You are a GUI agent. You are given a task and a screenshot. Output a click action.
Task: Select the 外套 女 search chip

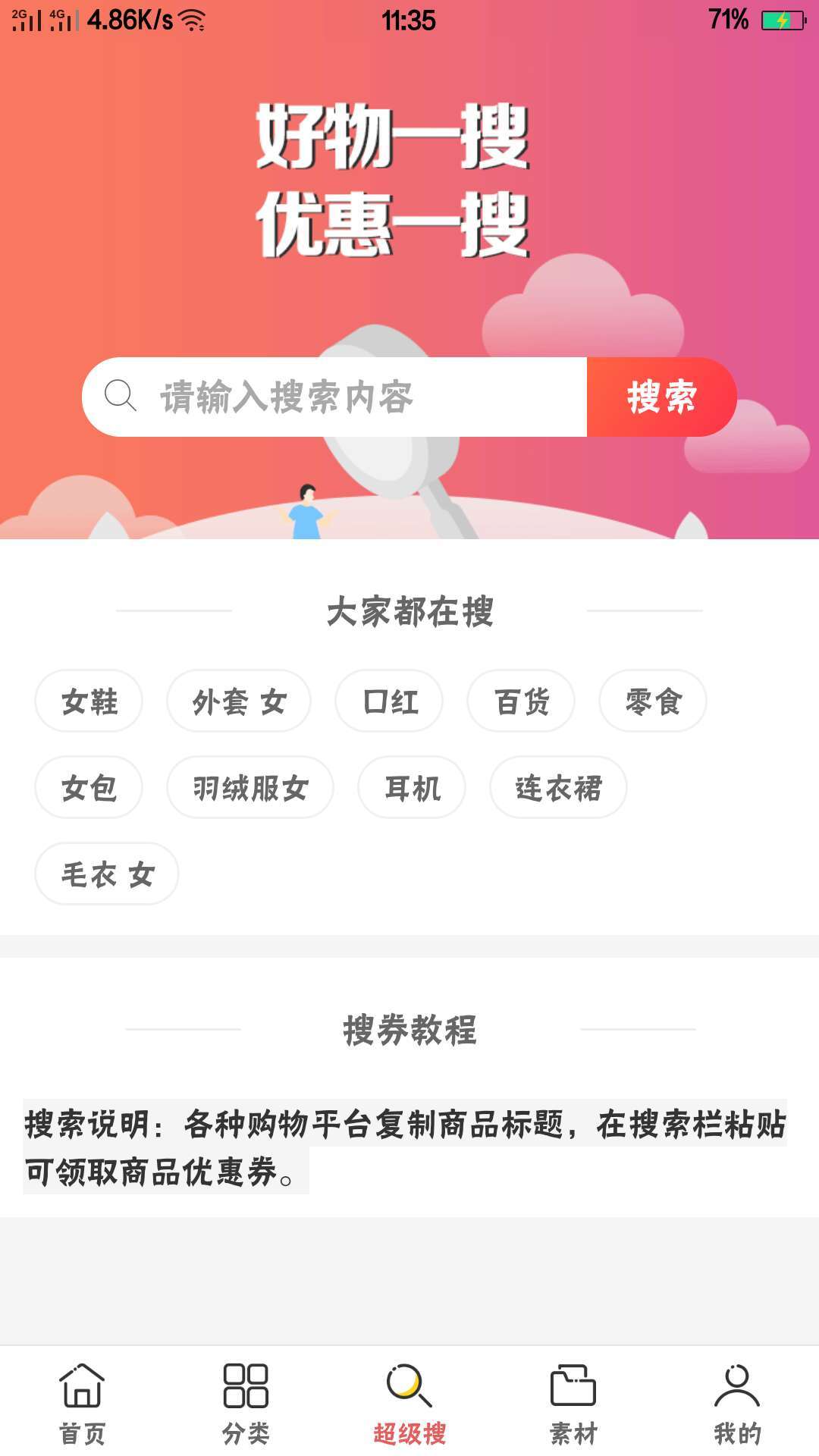click(239, 701)
